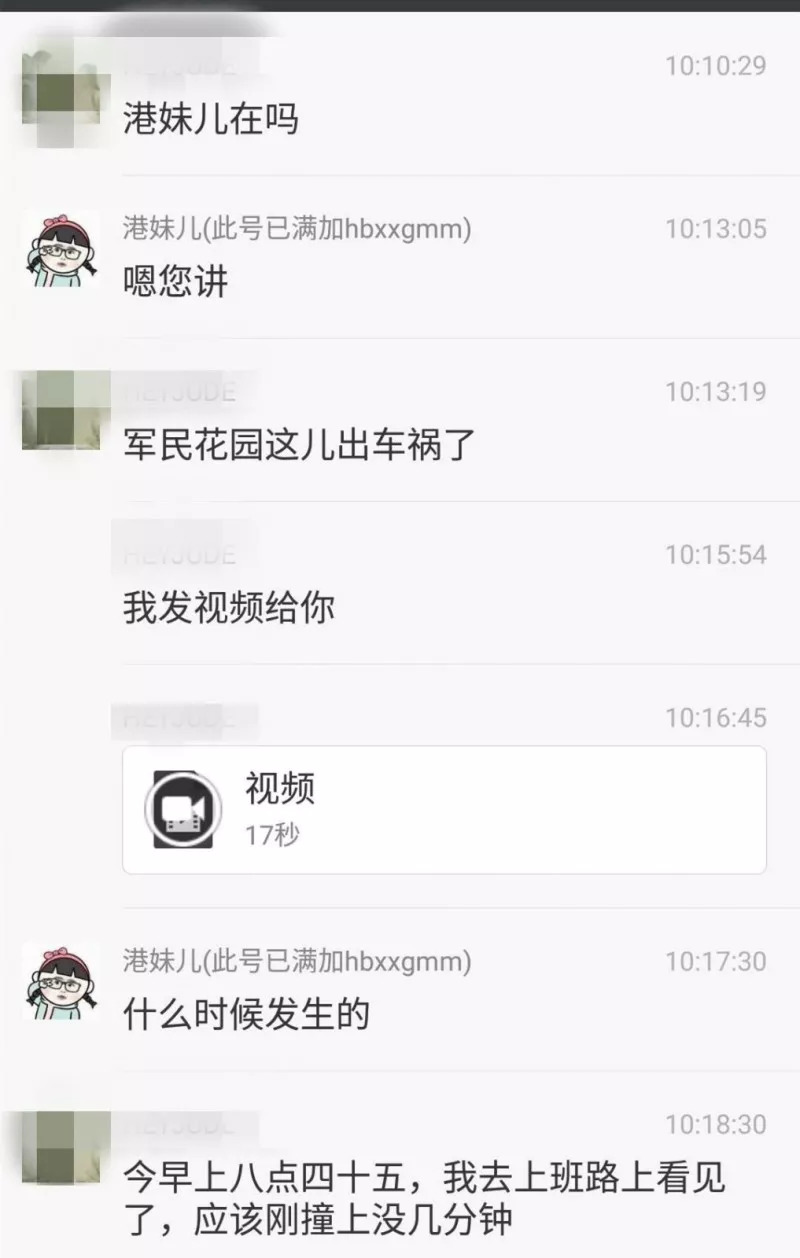Play the 17秒 video message
800x1258 pixels.
pyautogui.click(x=443, y=809)
